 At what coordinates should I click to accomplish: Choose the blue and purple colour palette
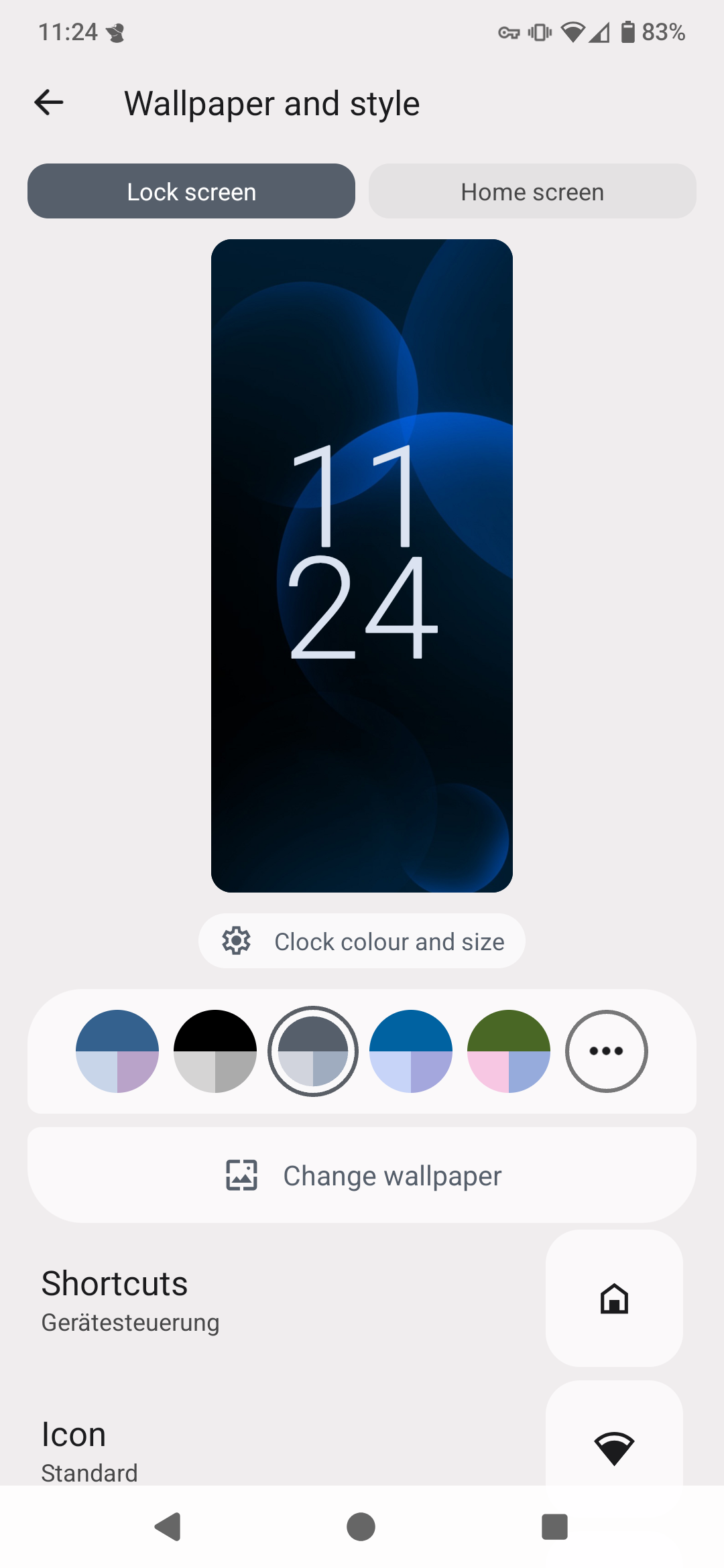[x=117, y=1051]
